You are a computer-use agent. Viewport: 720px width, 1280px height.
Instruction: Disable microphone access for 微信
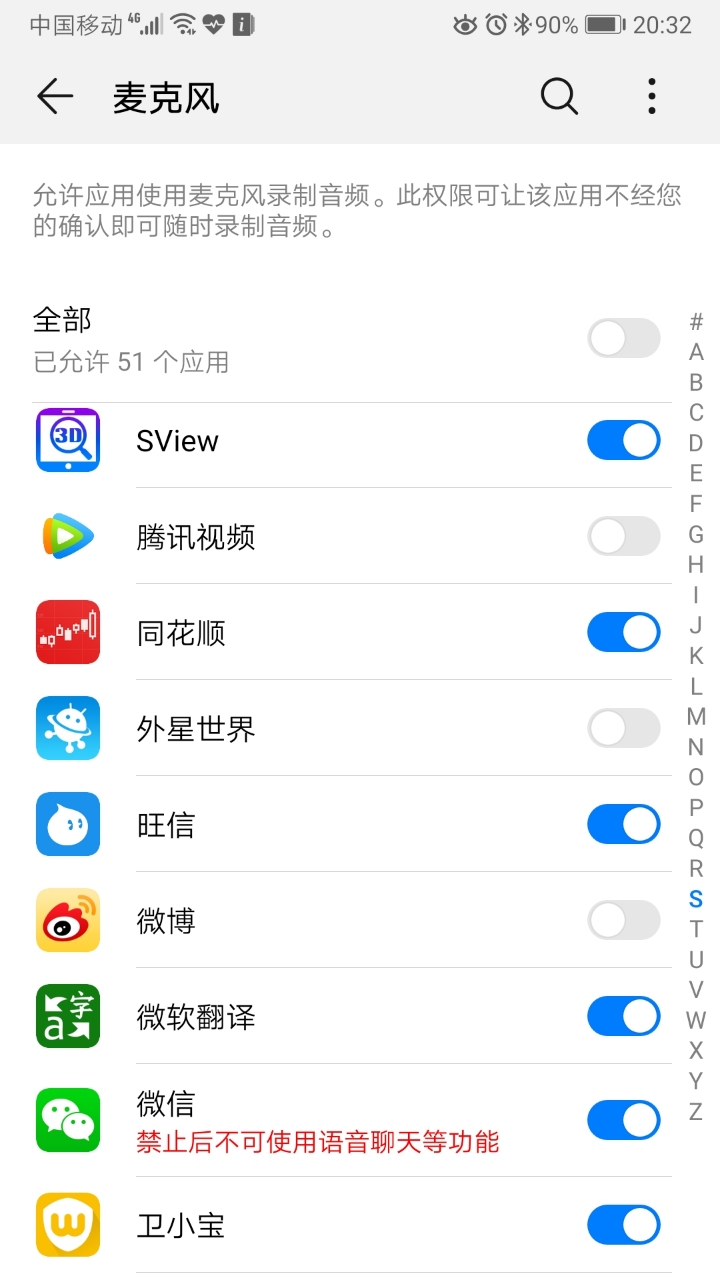click(623, 1120)
